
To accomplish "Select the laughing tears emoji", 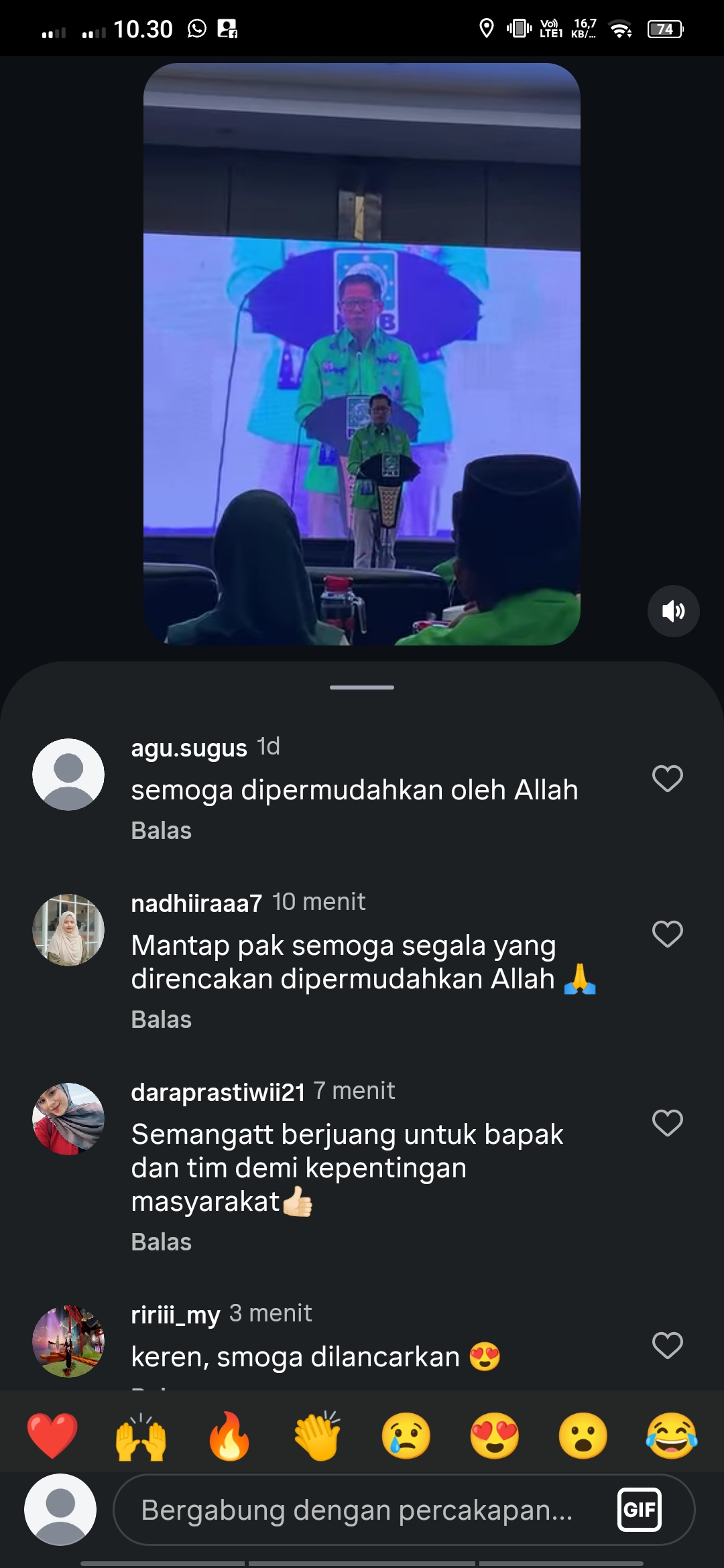I will click(x=672, y=1436).
